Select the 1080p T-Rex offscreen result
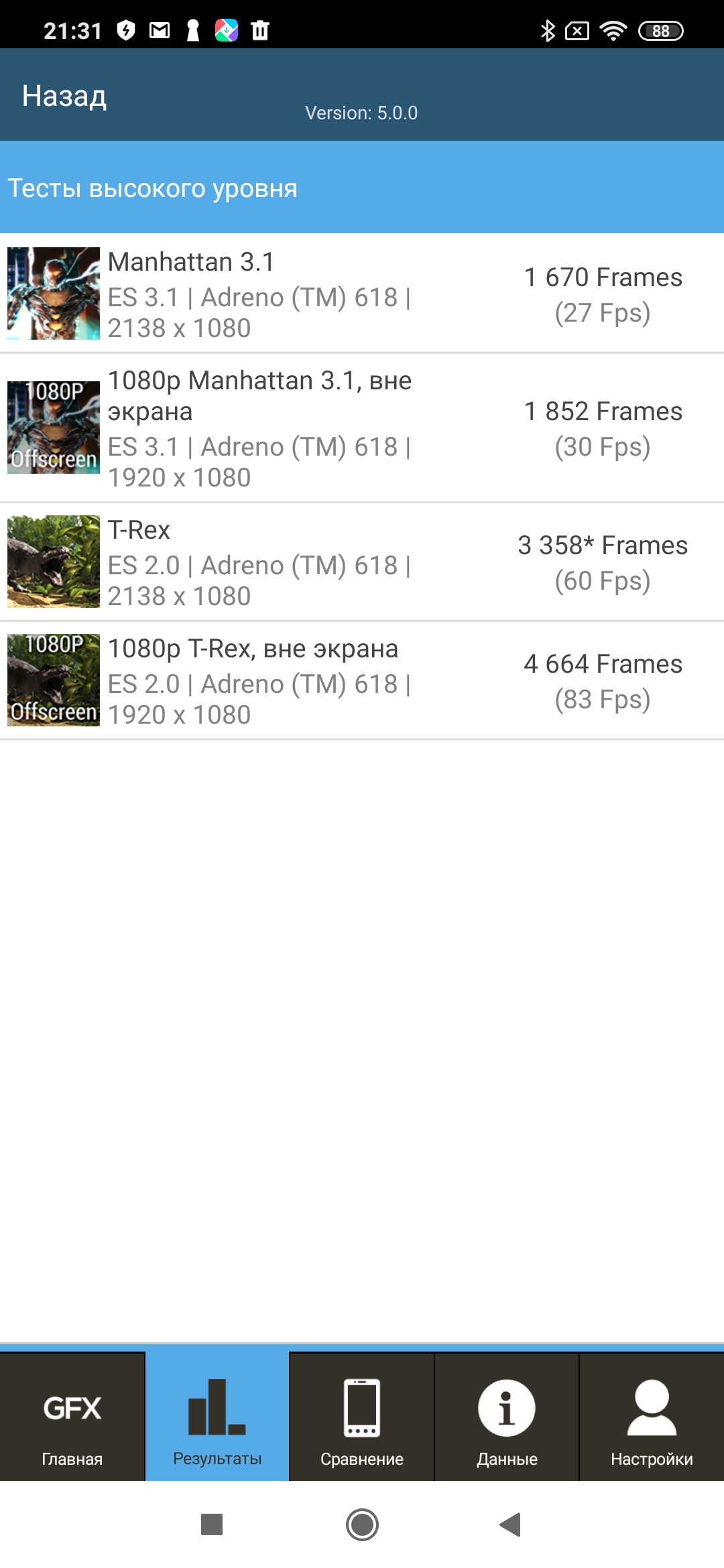 pos(362,681)
